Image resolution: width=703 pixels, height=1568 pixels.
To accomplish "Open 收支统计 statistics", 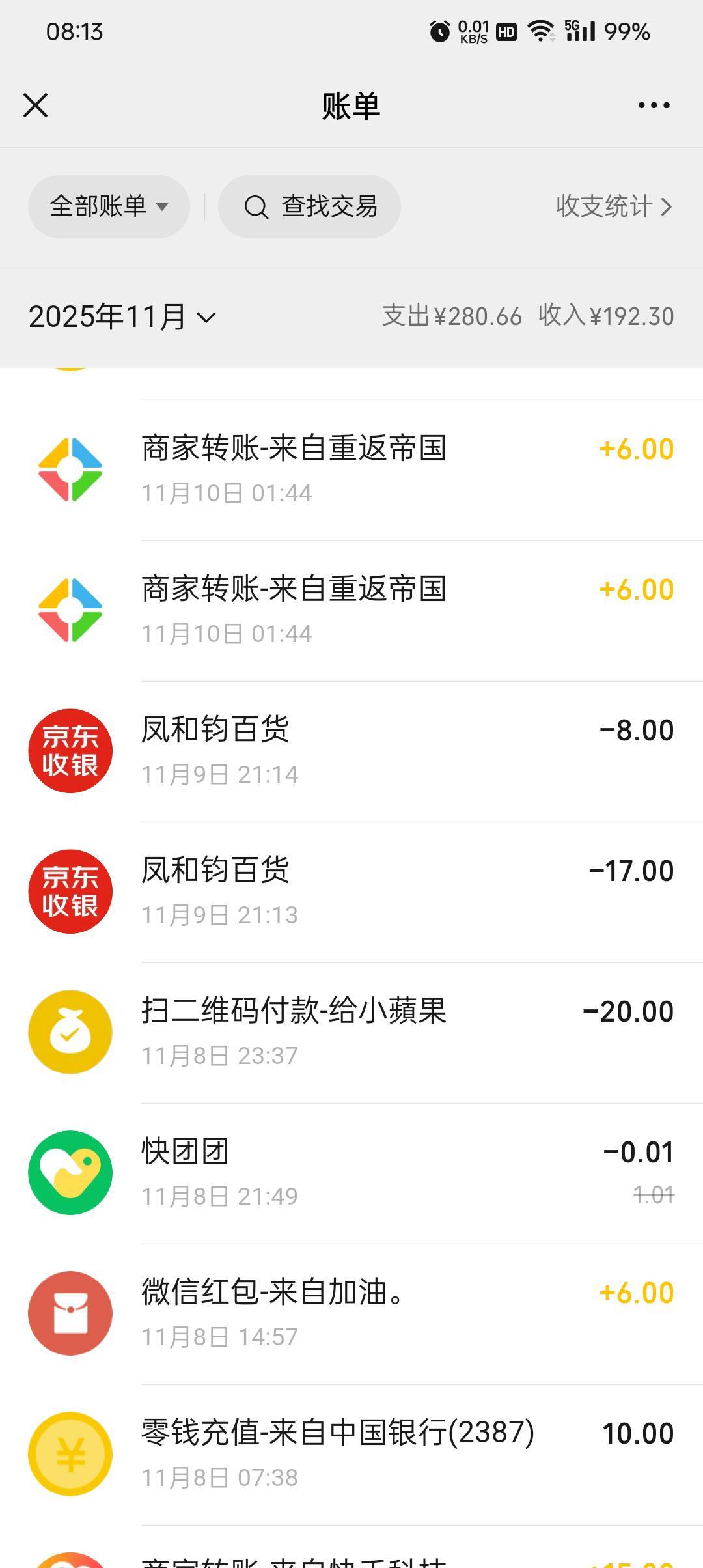I will [x=613, y=206].
